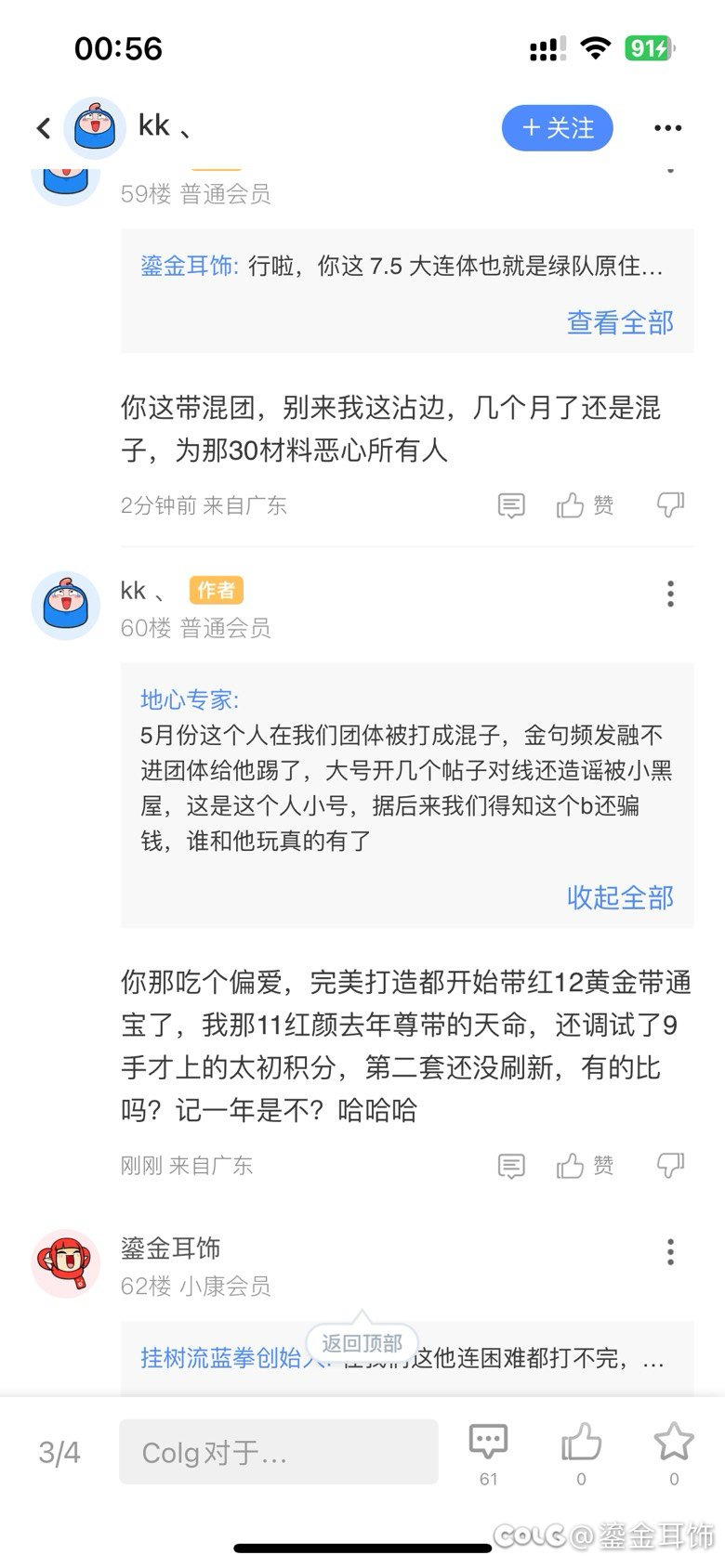The width and height of the screenshot is (725, 1568).
Task: Favorite the thread with the star icon
Action: [x=674, y=1451]
